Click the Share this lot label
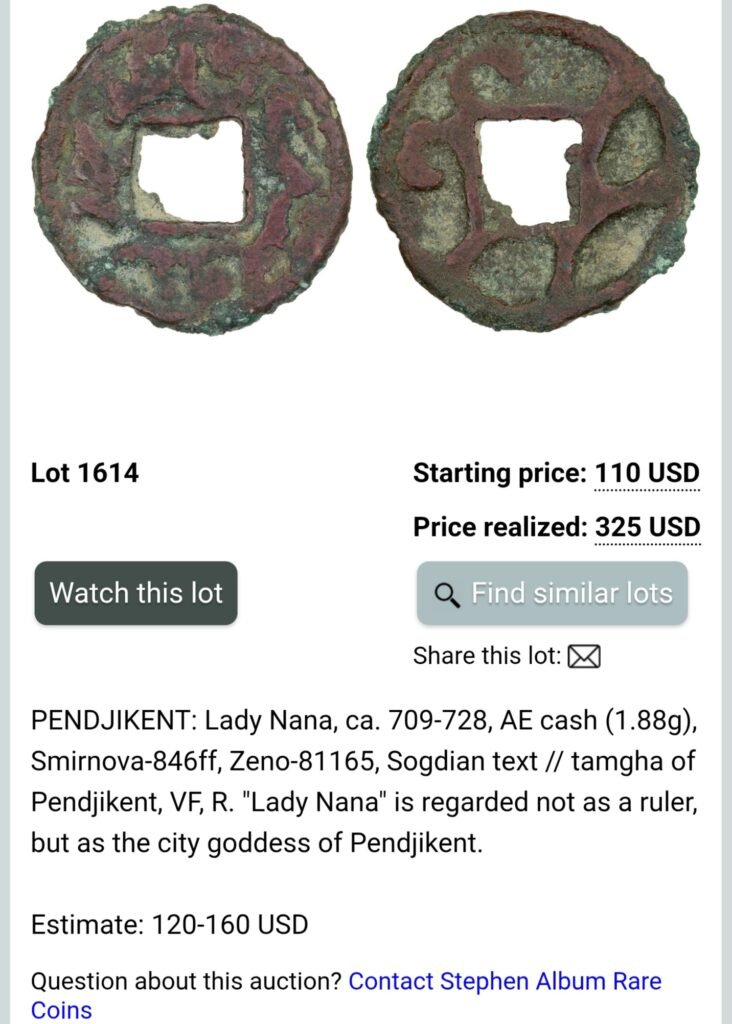This screenshot has height=1024, width=732. coord(487,657)
